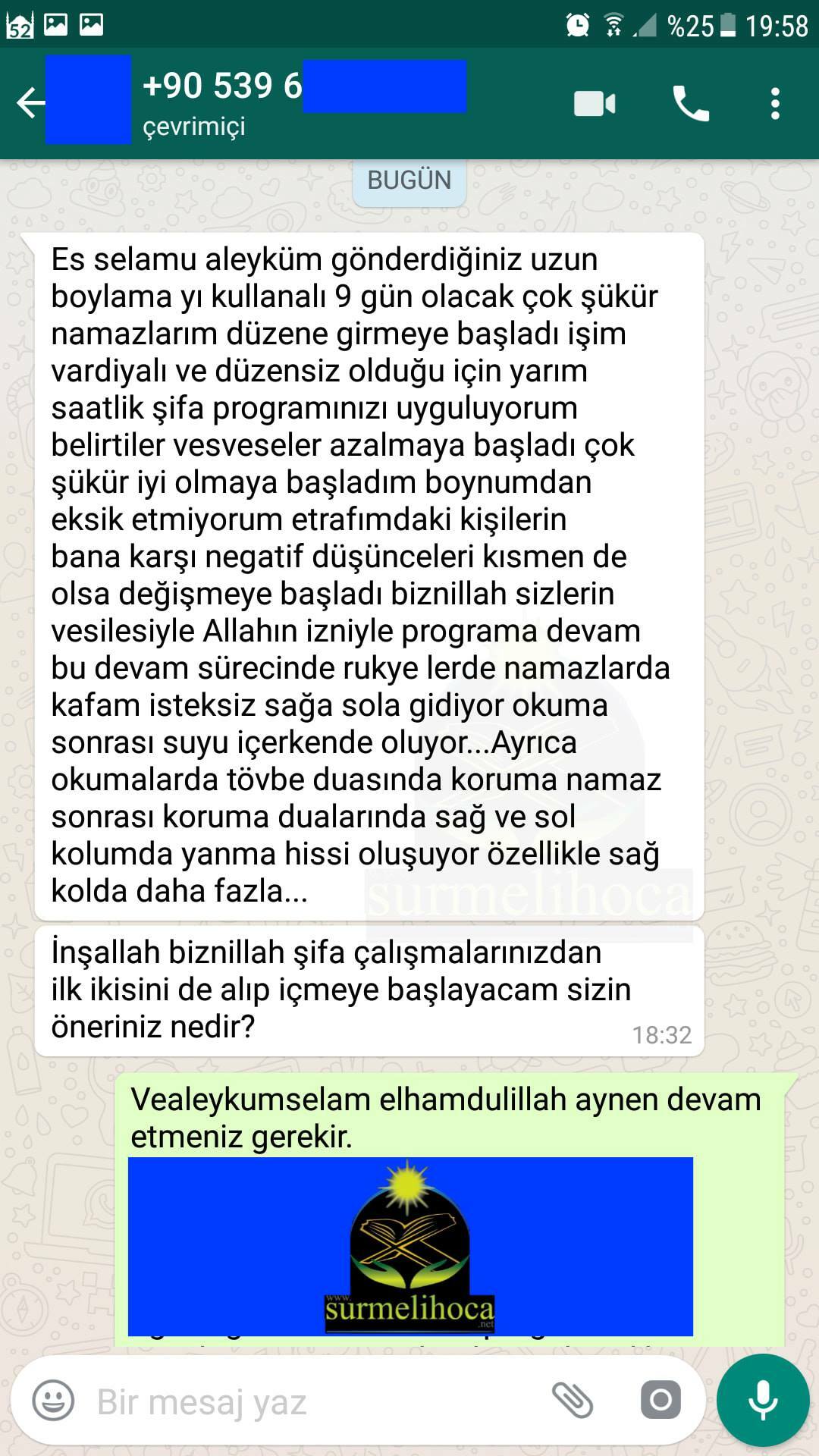Open contact info for +90 539 number

point(303,102)
